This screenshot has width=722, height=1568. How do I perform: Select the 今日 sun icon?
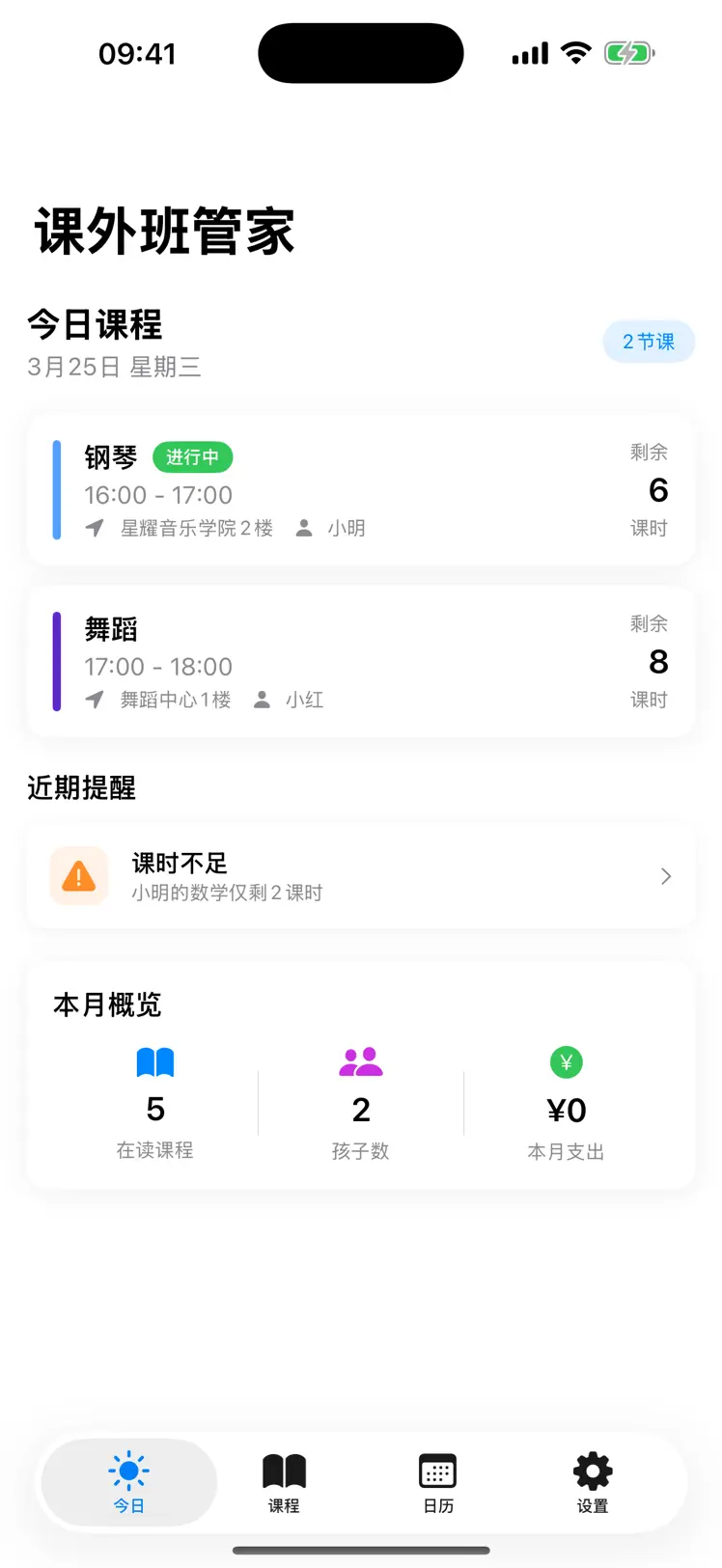128,1472
